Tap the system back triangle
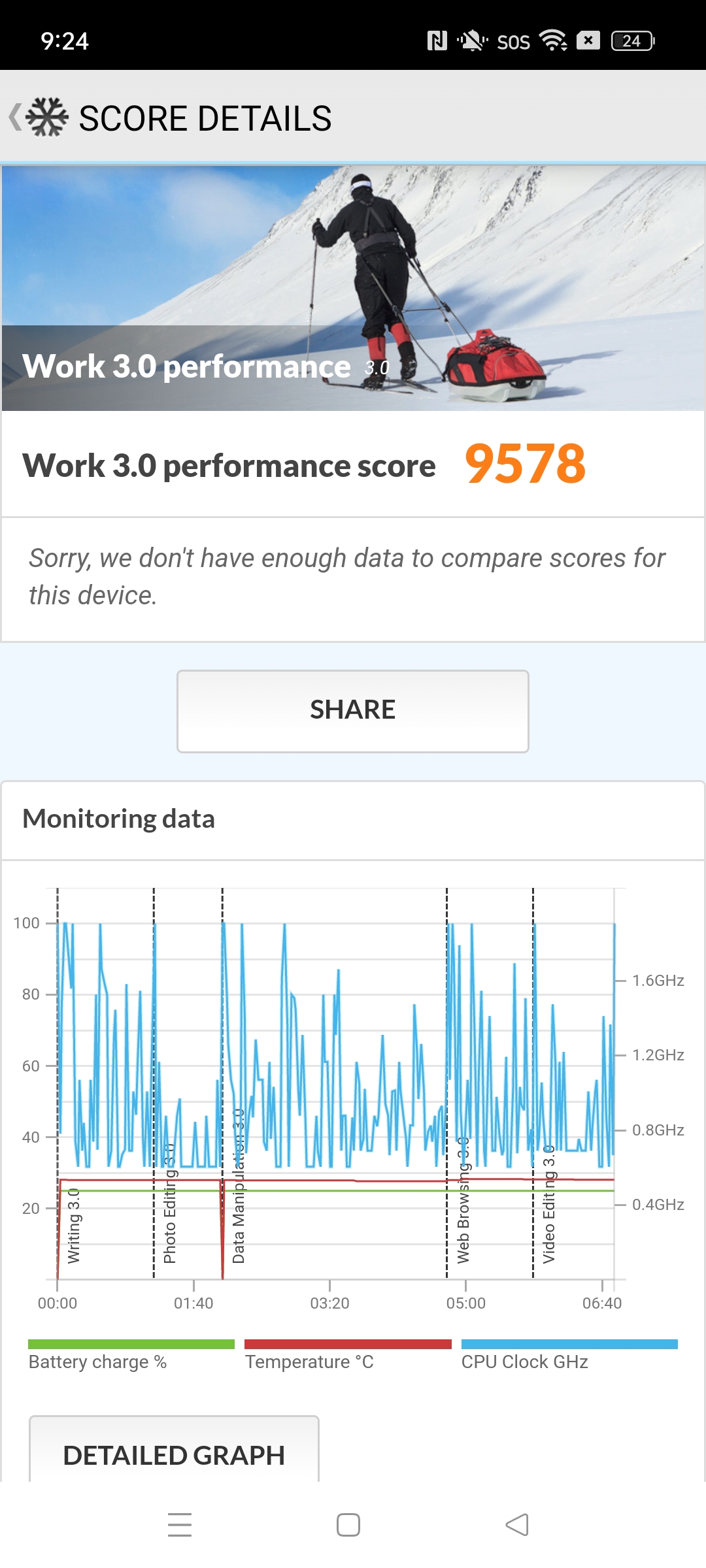 point(517,1524)
